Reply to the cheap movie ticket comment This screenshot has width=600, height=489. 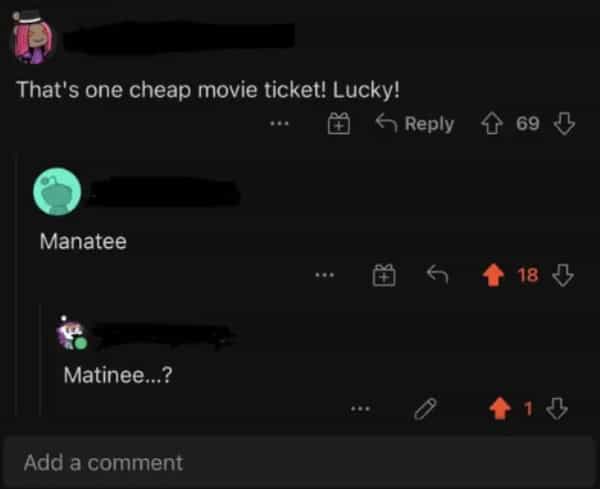[x=414, y=124]
